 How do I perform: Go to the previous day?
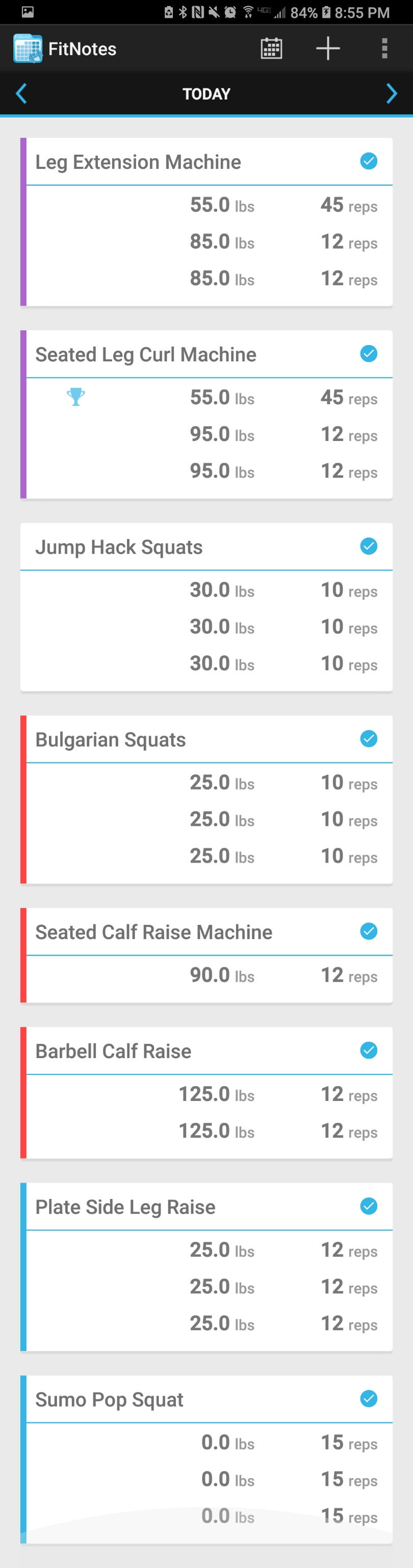[x=21, y=94]
